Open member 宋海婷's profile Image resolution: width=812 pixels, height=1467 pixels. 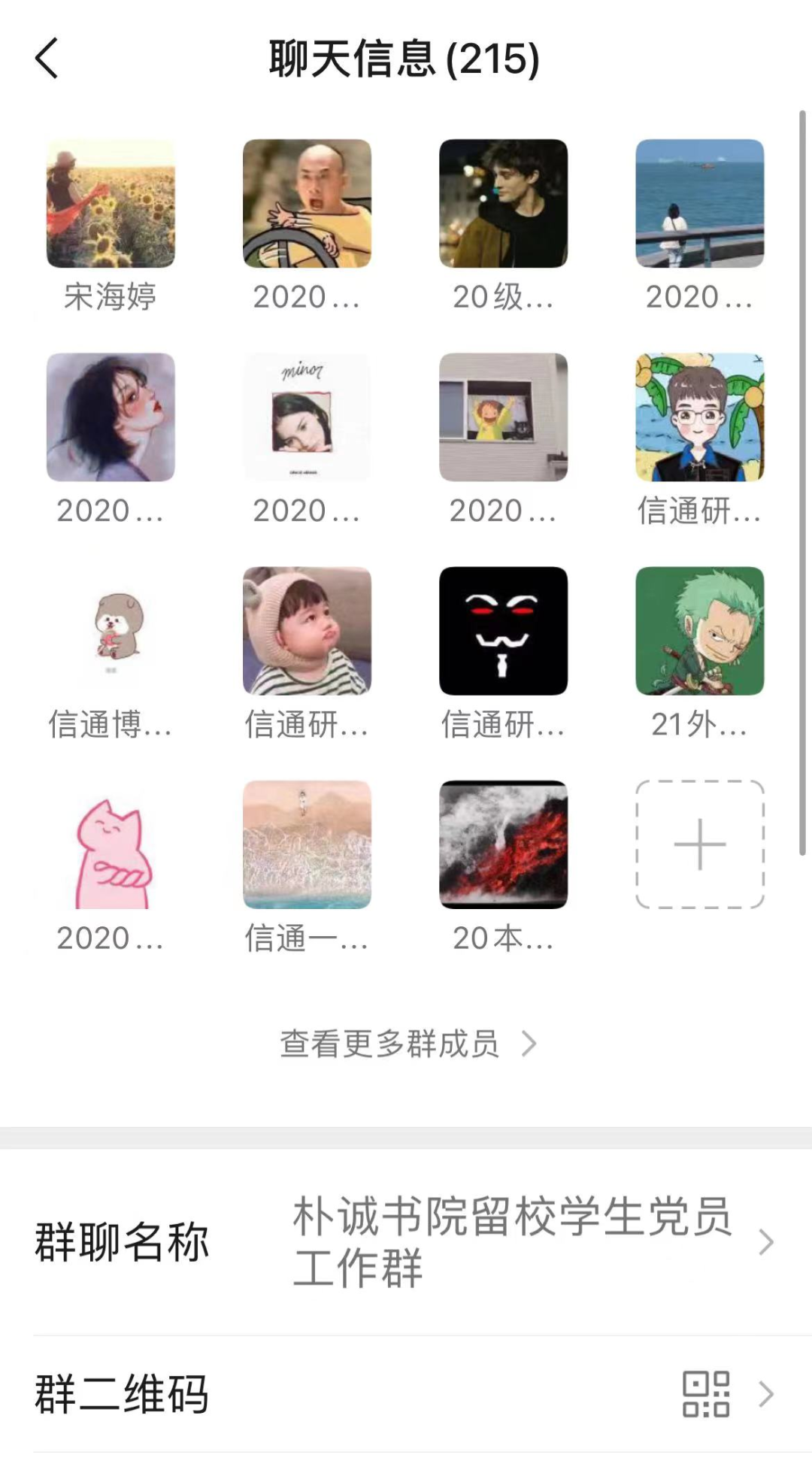[x=111, y=204]
